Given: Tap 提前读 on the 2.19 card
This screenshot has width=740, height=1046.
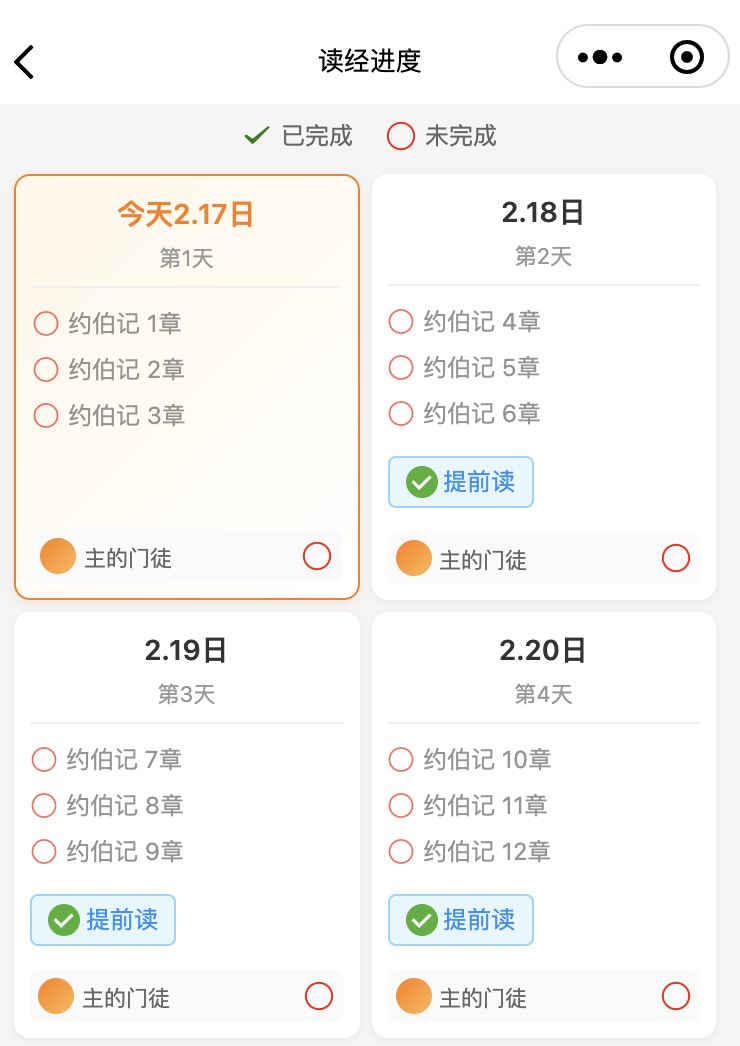Looking at the screenshot, I should (103, 919).
